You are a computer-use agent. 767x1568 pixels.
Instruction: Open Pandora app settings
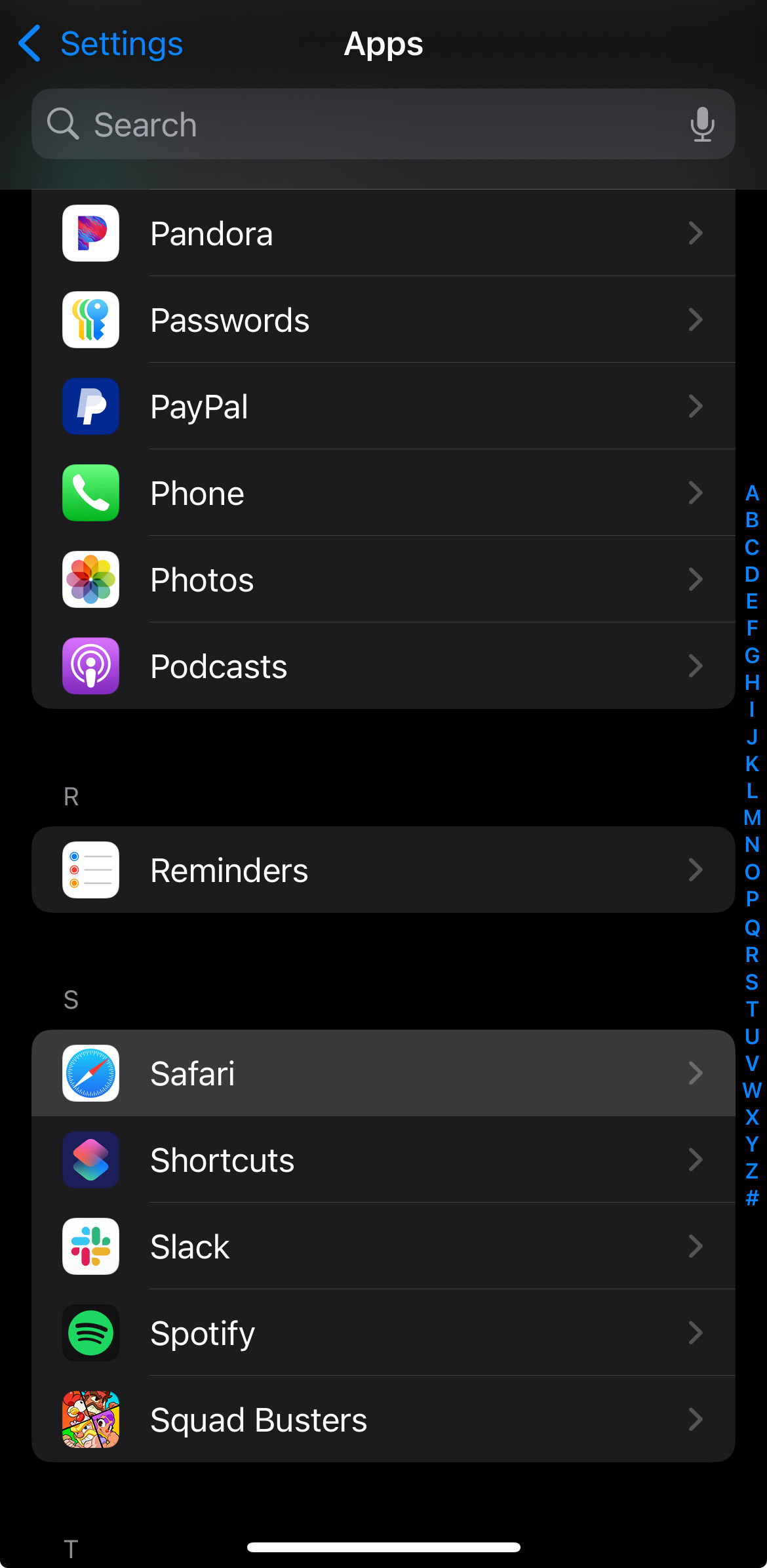tap(383, 233)
